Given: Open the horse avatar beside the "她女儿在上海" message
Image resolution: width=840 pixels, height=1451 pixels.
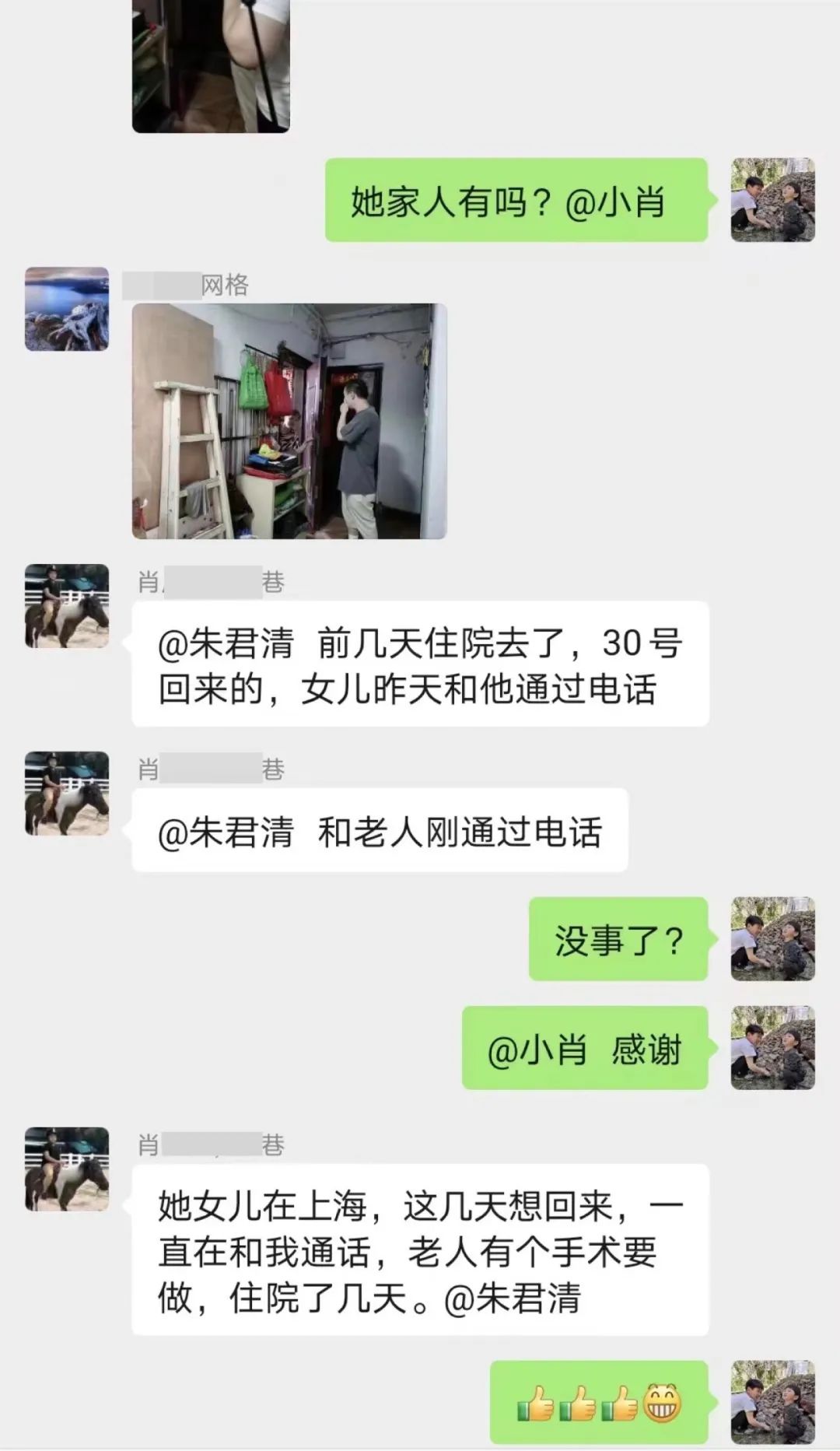Looking at the screenshot, I should (x=67, y=1169).
